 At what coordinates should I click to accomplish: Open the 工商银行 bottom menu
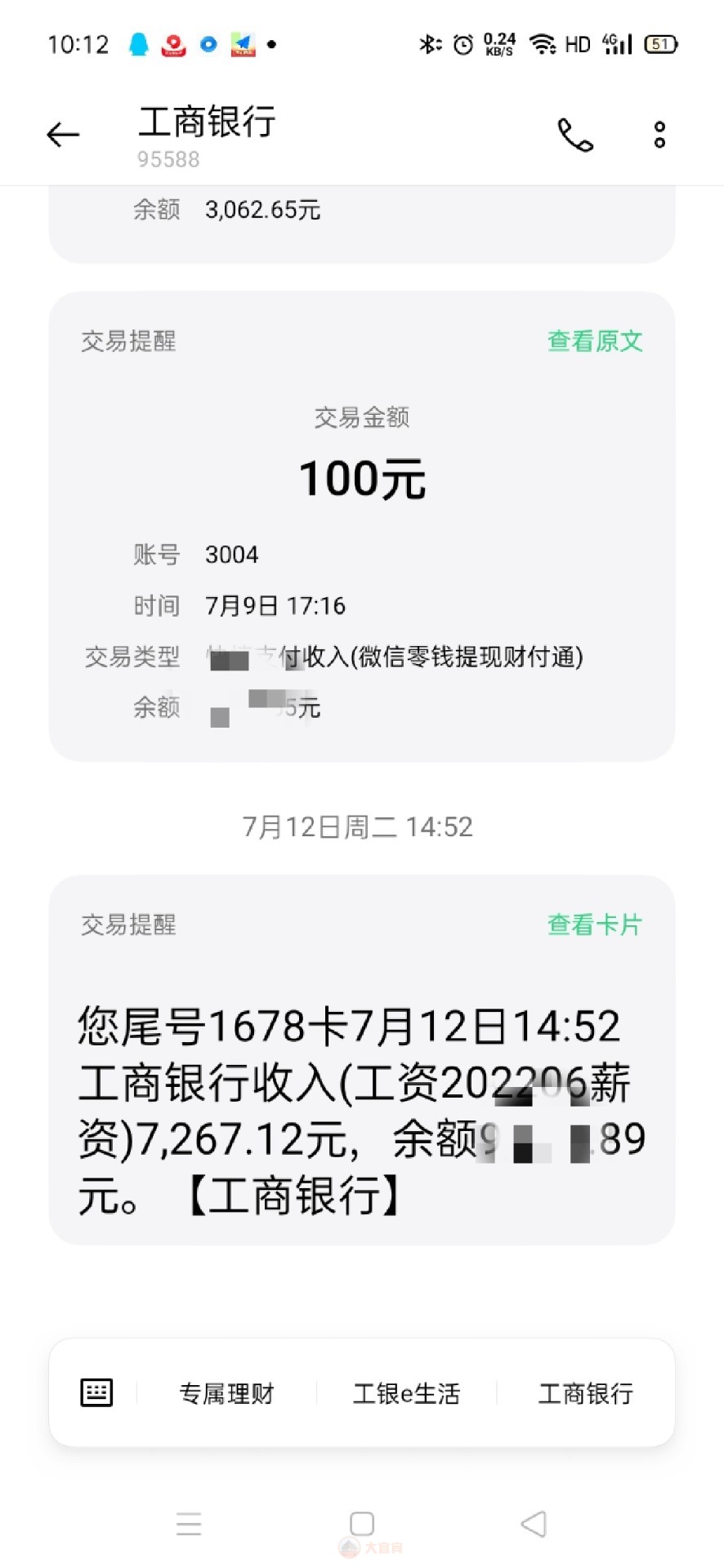coord(586,1393)
